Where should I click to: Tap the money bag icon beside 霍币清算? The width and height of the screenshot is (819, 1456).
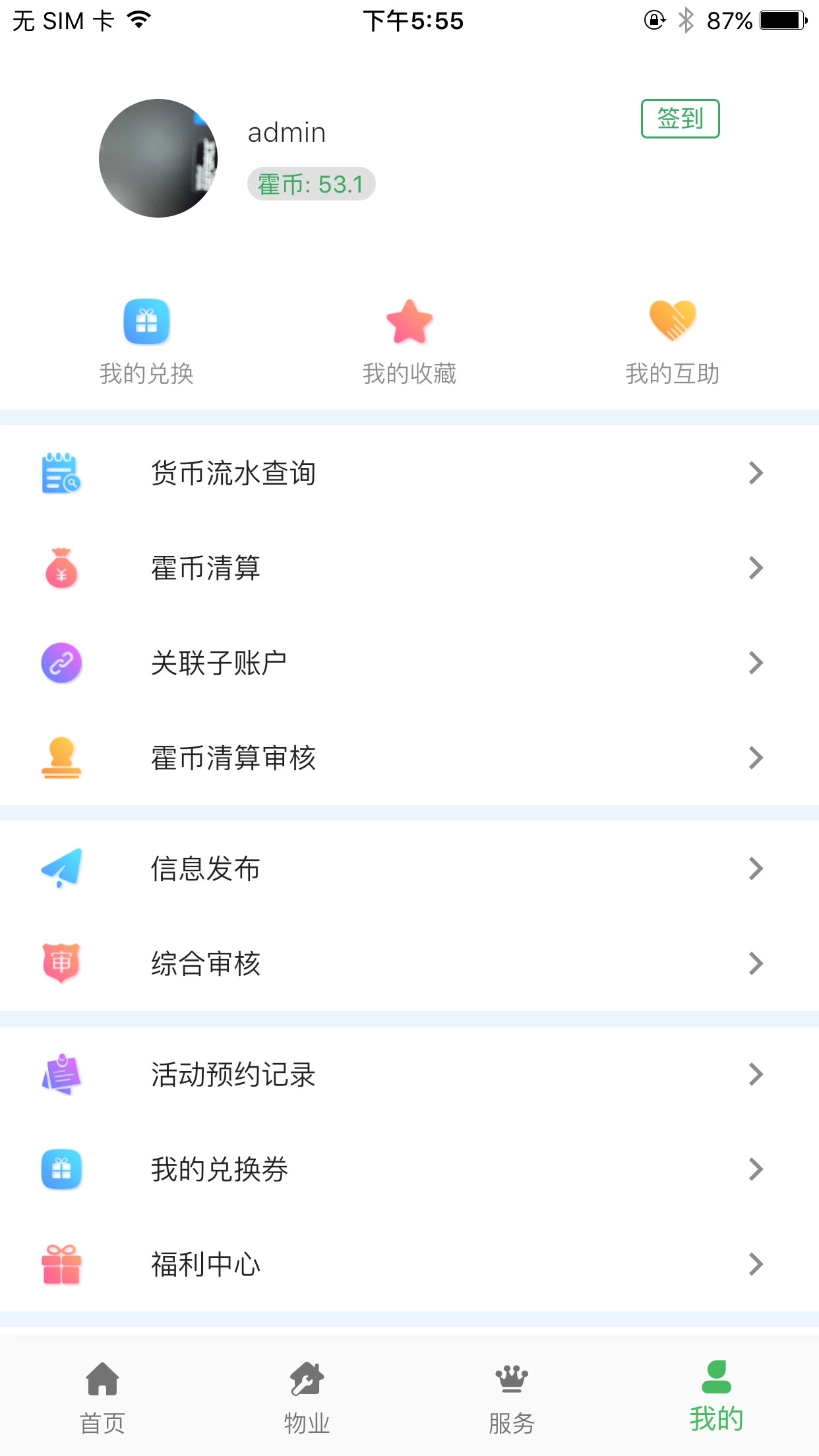click(x=61, y=568)
